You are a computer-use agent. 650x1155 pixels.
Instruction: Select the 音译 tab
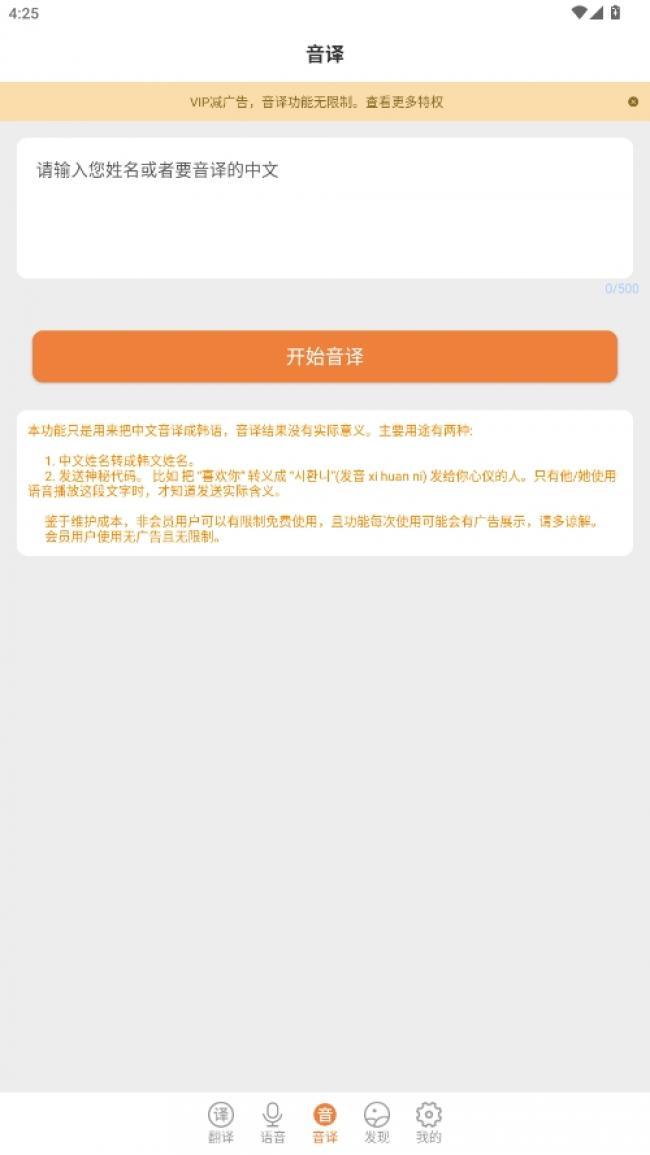[x=325, y=1123]
